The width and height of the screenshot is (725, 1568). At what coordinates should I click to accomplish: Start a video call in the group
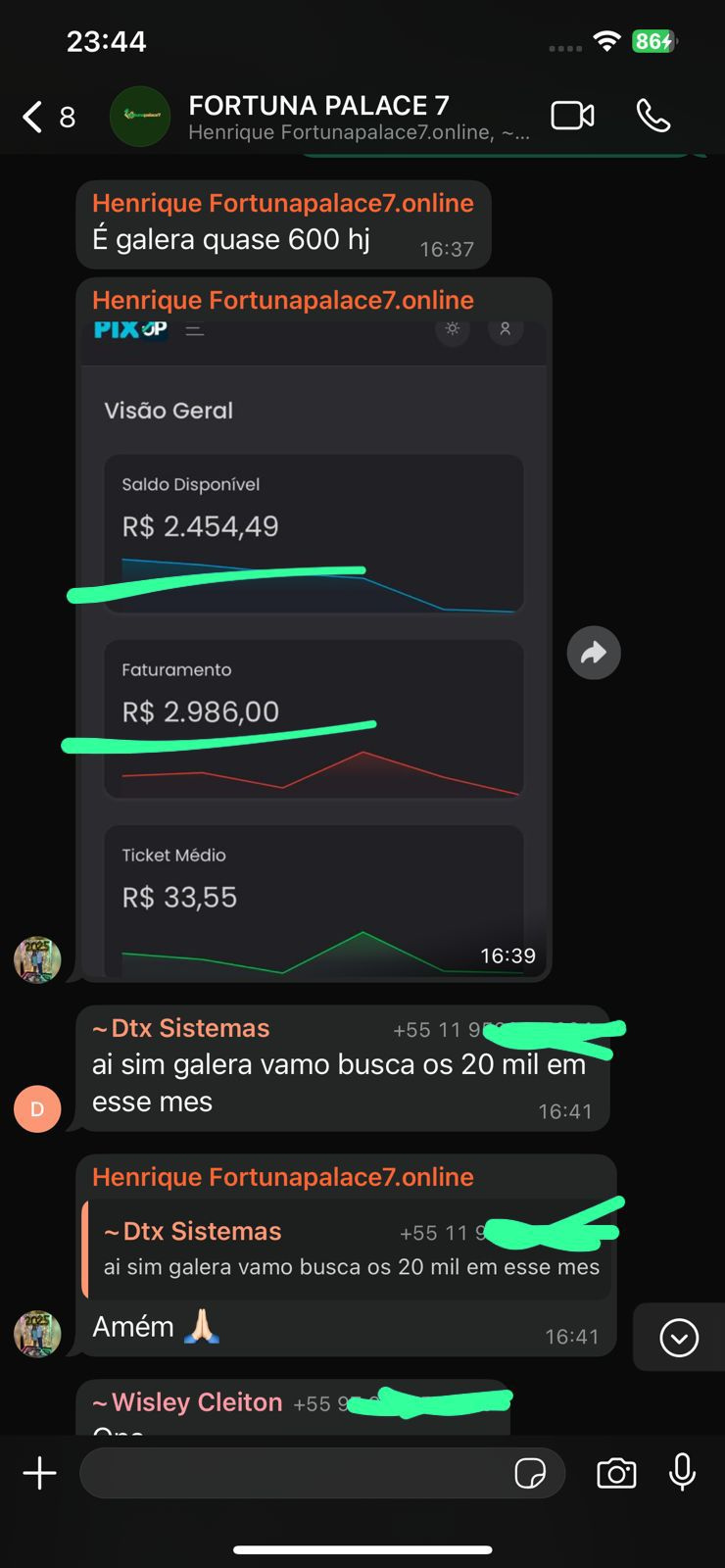(x=572, y=115)
